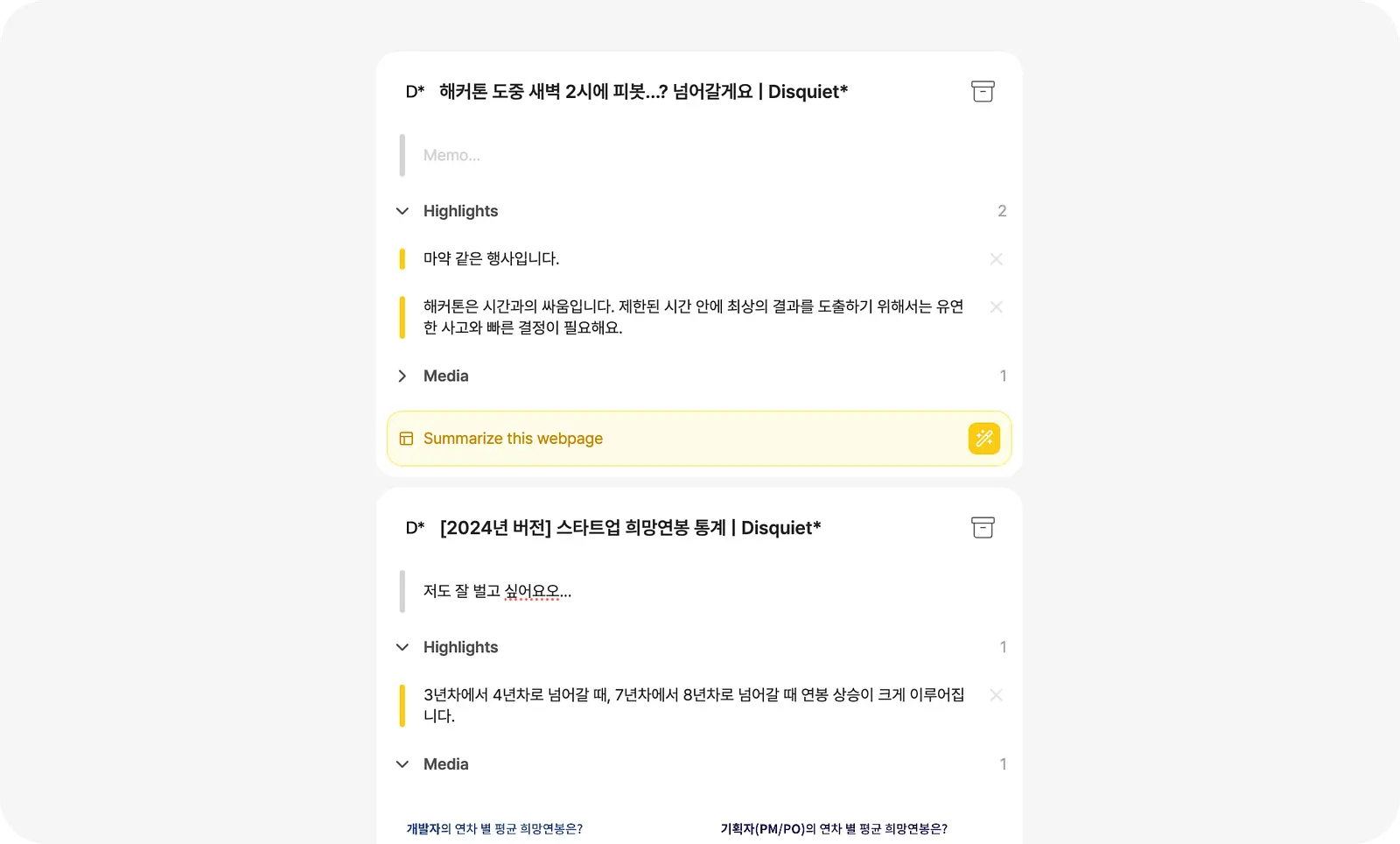Screen dimensions: 1400x844
Task: Tap Summarize this webpage
Action: click(699, 439)
